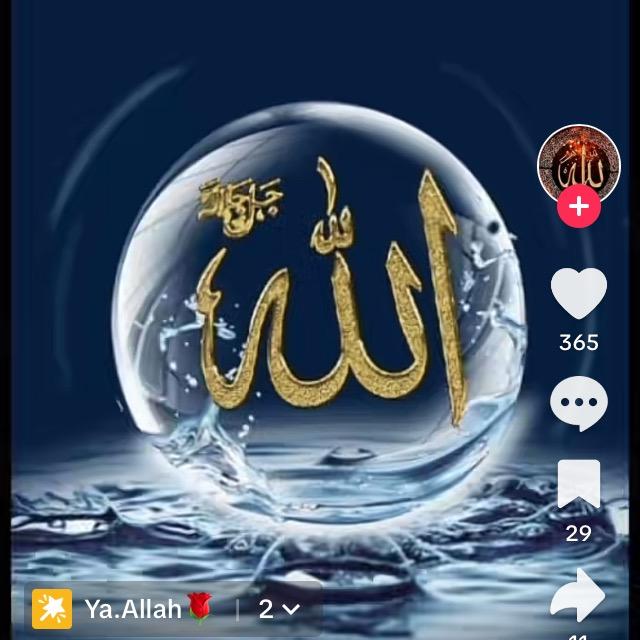Open the comments bubble
Image resolution: width=640 pixels, height=640 pixels.
tap(578, 404)
